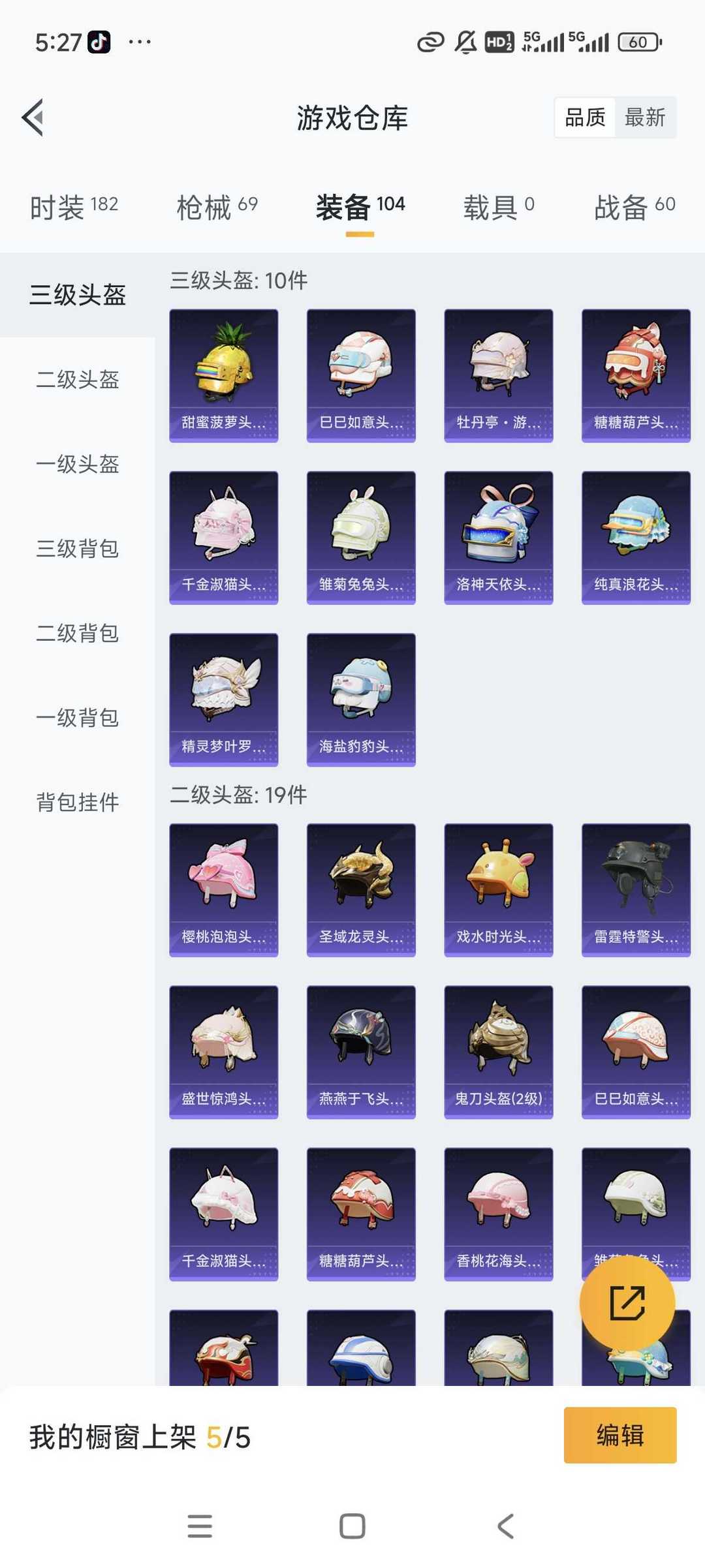Jump to the 三级背包 category
Screen dimensions: 705x1568
(x=78, y=548)
